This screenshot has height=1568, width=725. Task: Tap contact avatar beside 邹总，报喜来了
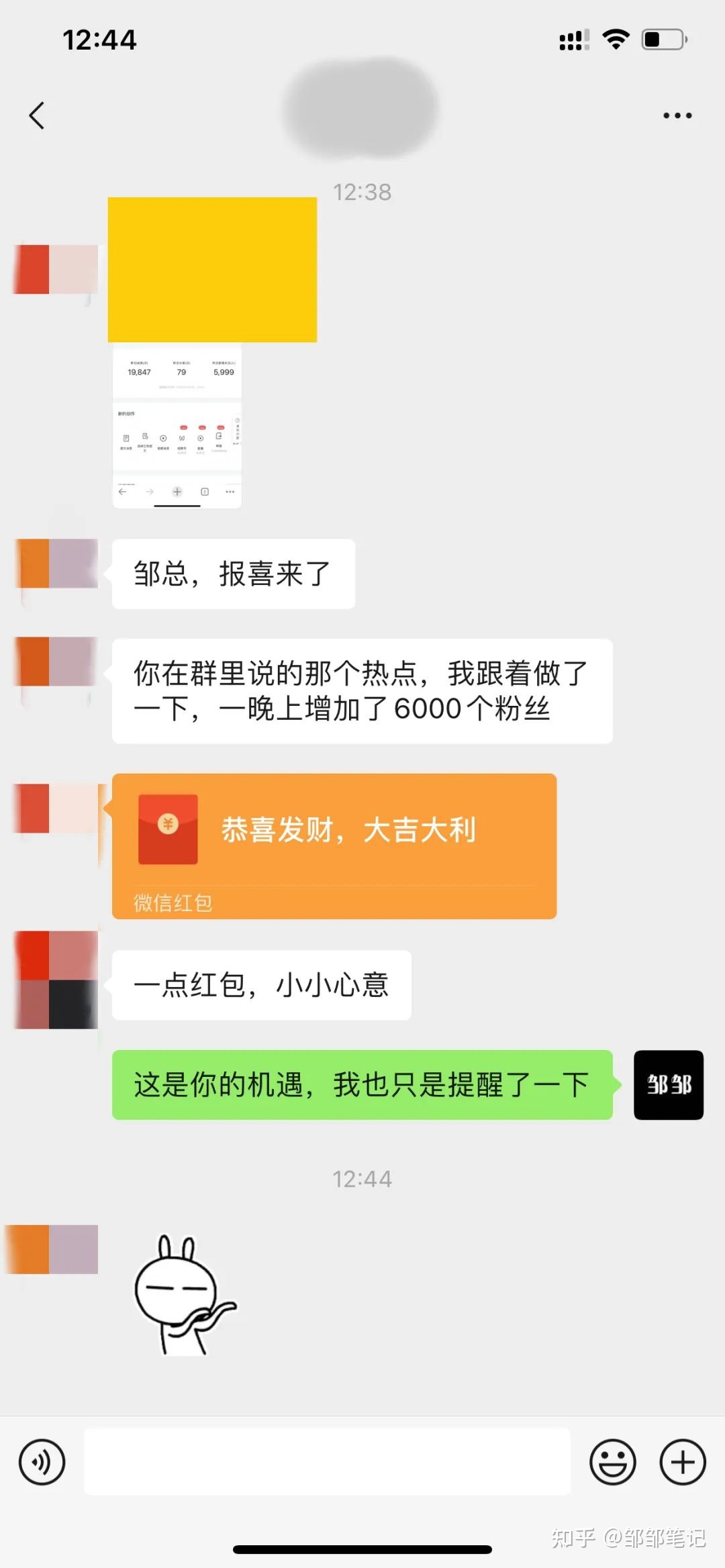pyautogui.click(x=58, y=564)
